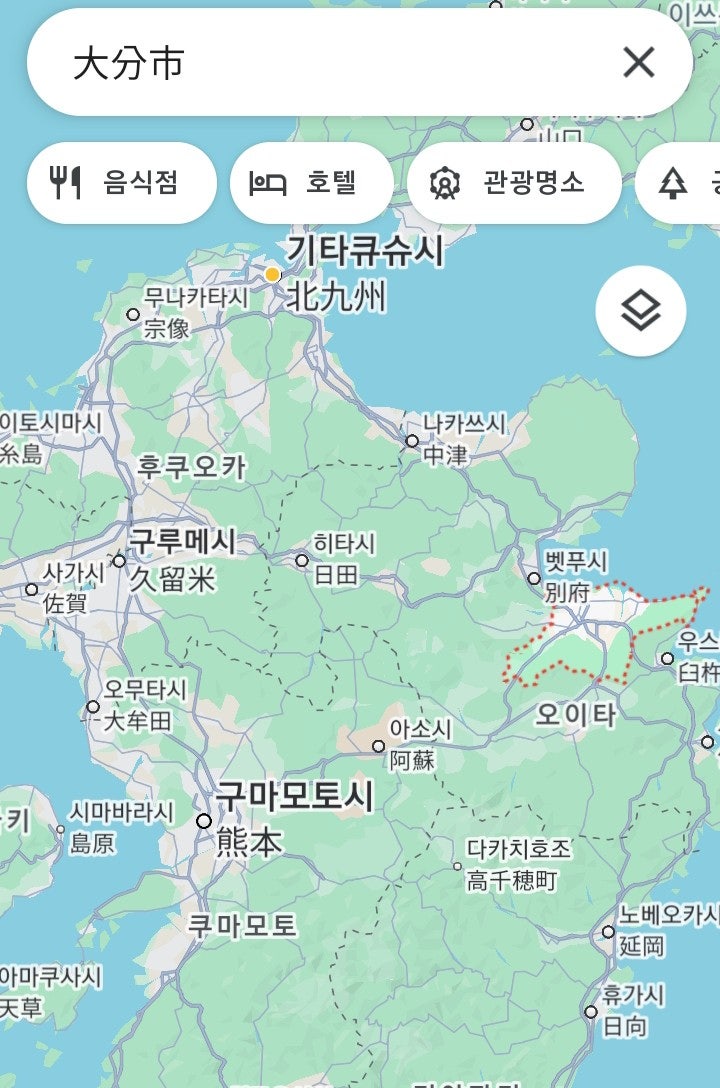
Task: Tap the 구마모토시 city label on map
Action: coord(295,797)
